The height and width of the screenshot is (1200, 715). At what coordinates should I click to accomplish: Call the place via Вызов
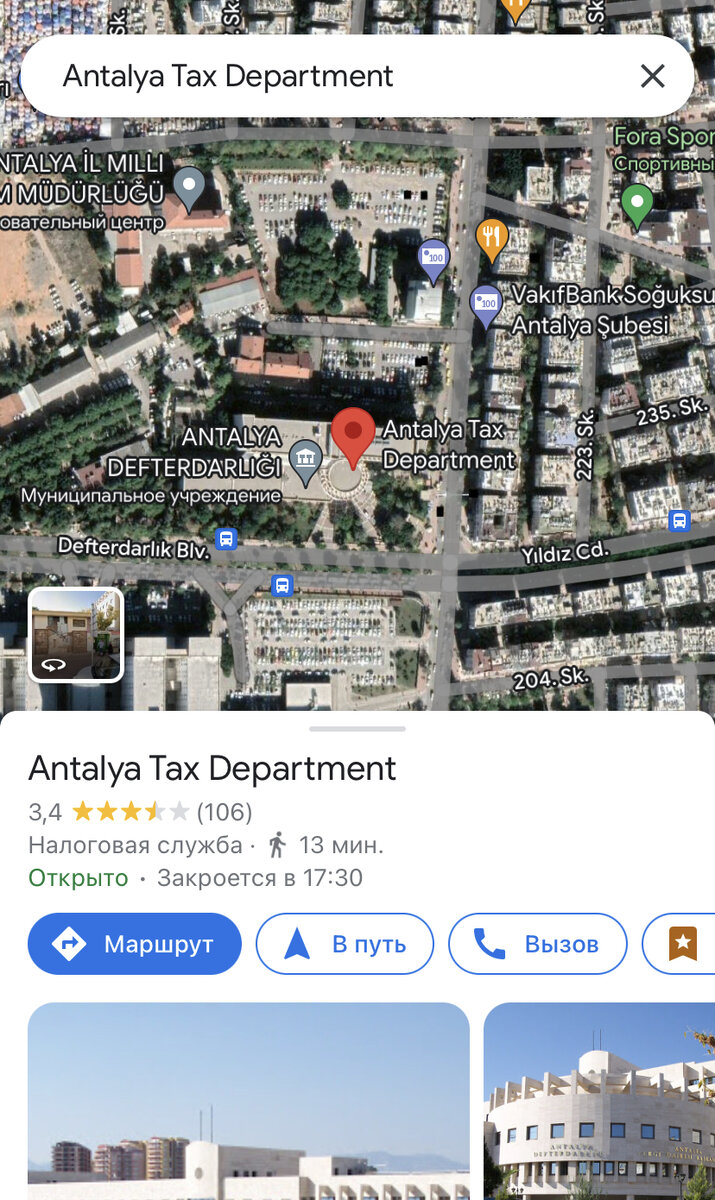[x=537, y=943]
